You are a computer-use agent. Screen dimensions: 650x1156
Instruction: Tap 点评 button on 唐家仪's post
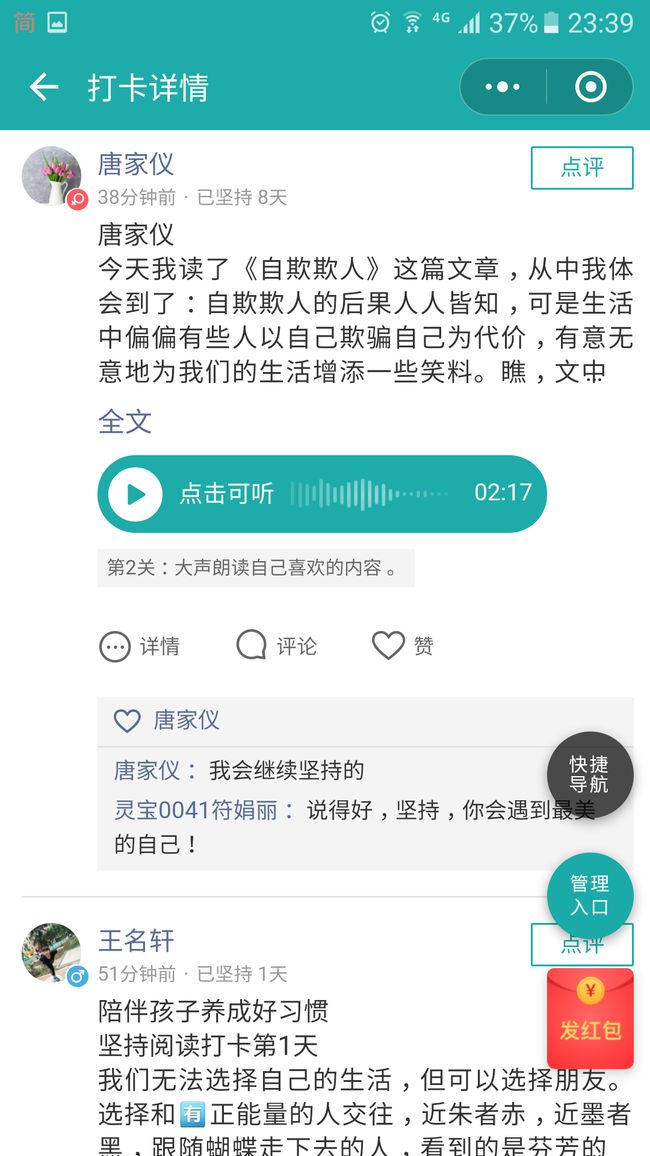click(x=582, y=168)
